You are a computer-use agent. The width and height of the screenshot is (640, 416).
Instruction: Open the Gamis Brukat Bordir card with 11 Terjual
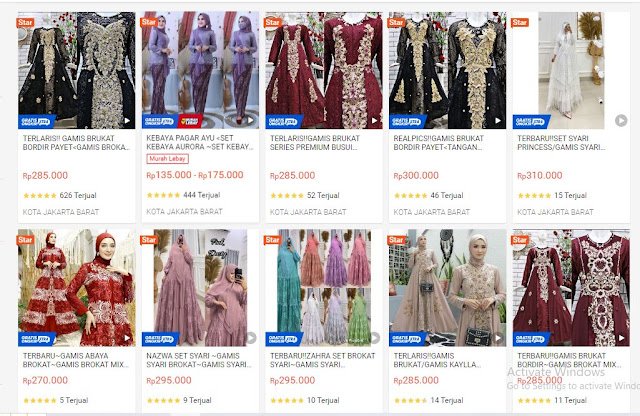[x=570, y=290]
